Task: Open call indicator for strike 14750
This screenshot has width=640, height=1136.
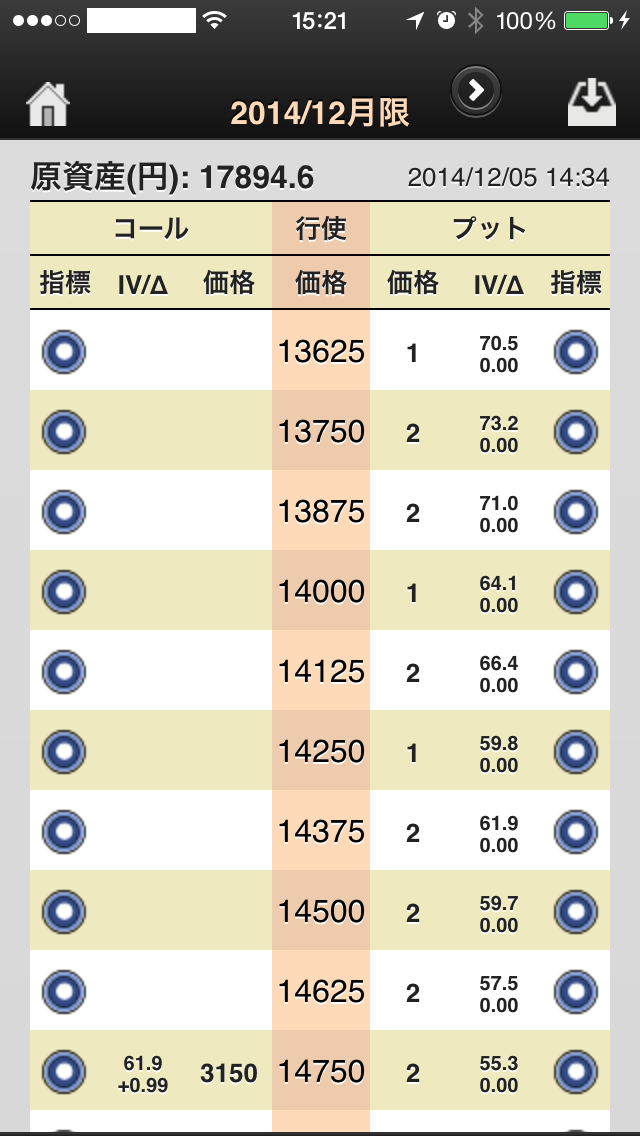Action: 64,1073
